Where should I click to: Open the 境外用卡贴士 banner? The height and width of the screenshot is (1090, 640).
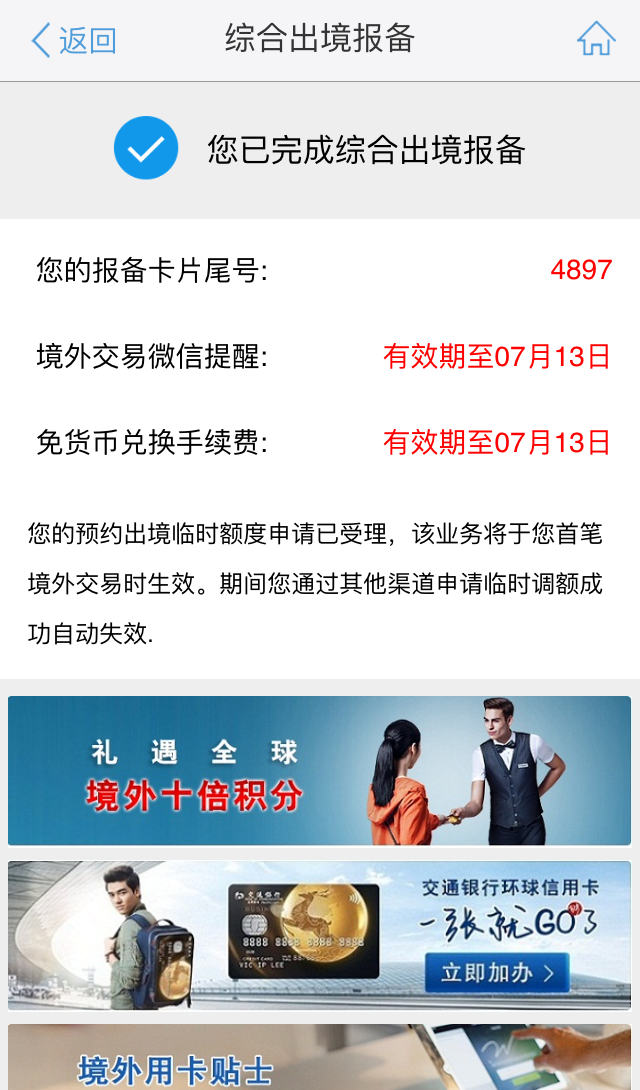pos(320,1057)
